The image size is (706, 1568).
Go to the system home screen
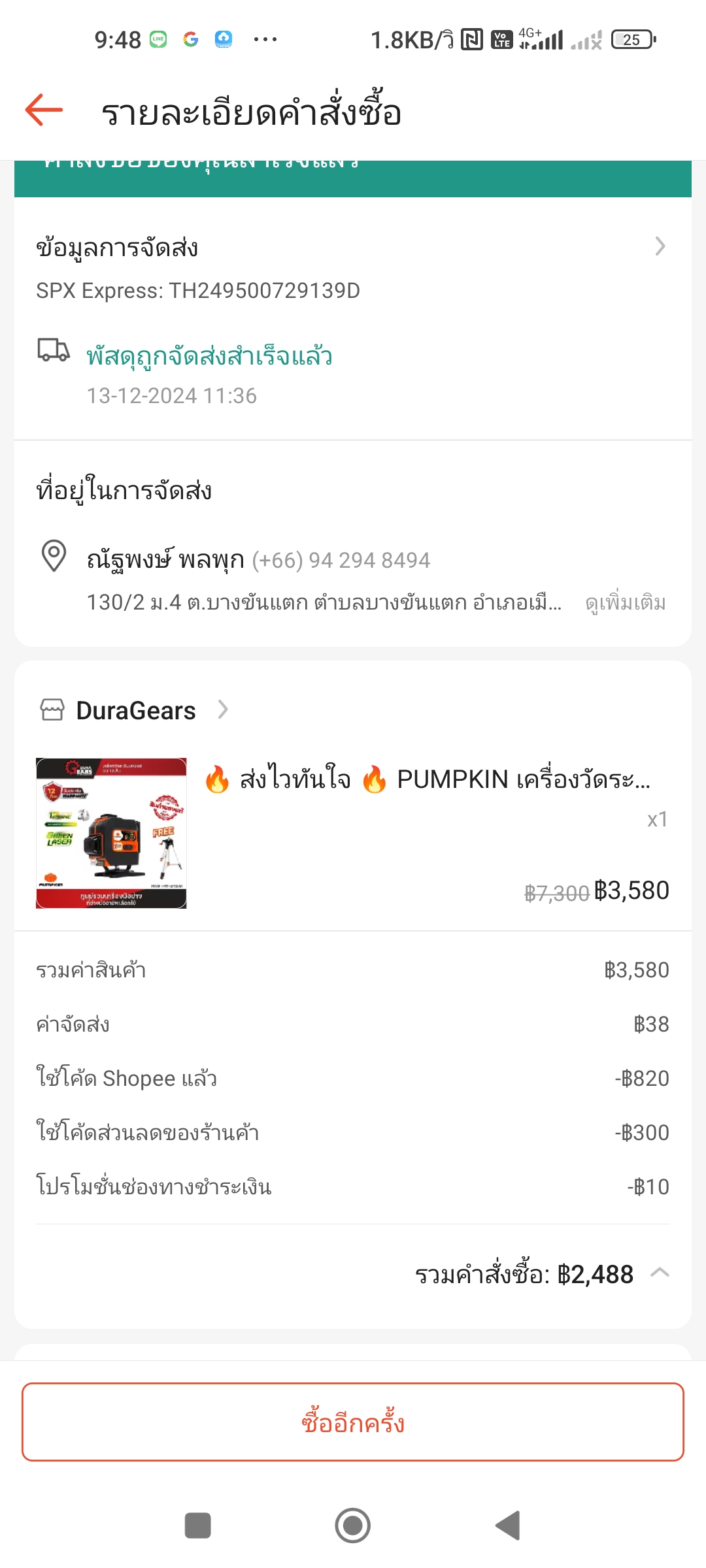(x=353, y=1526)
